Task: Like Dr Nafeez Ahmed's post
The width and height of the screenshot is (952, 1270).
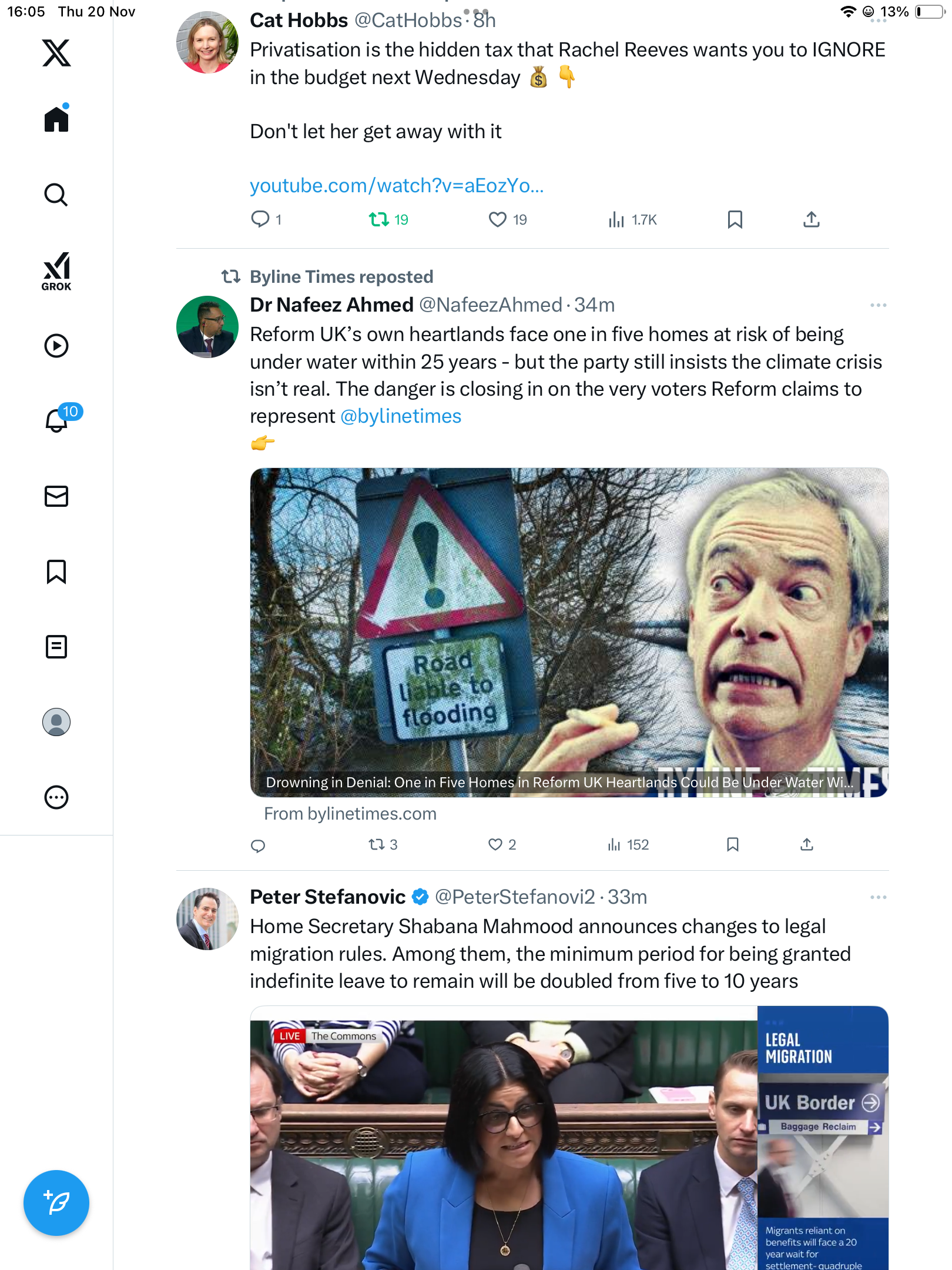Action: (x=495, y=845)
